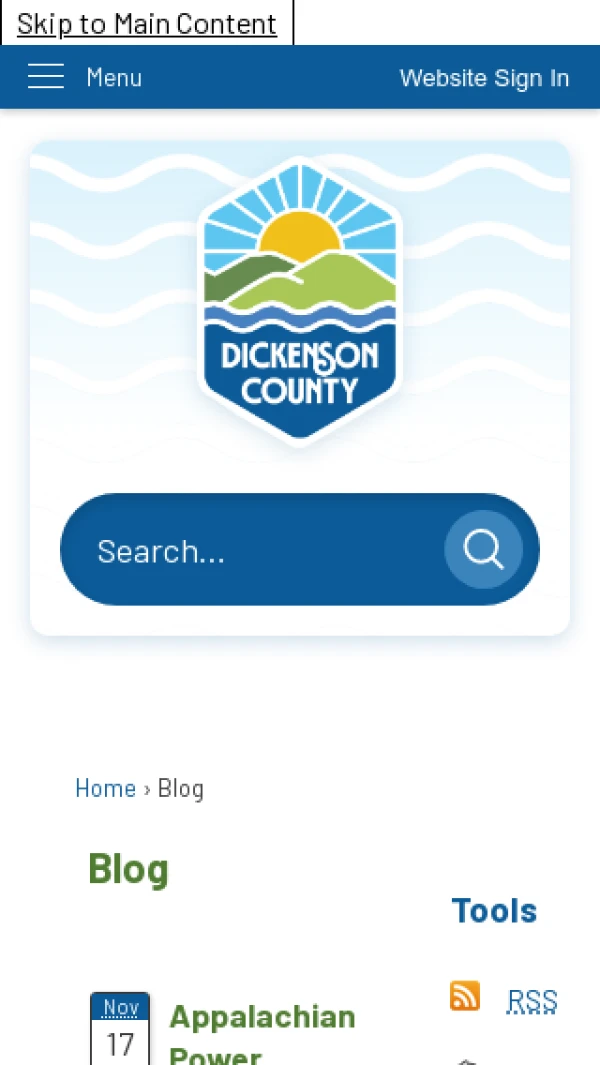Tap the magnifying glass search button
Viewport: 600px width, 1065px height.
pos(483,549)
